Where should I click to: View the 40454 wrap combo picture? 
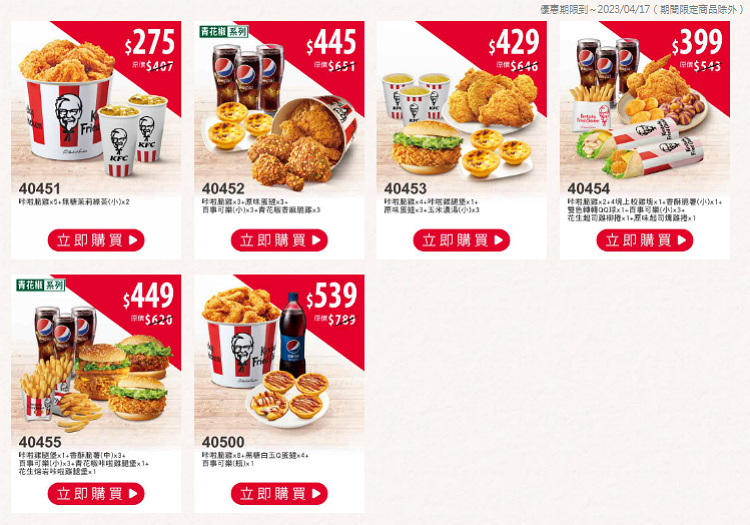(x=644, y=105)
